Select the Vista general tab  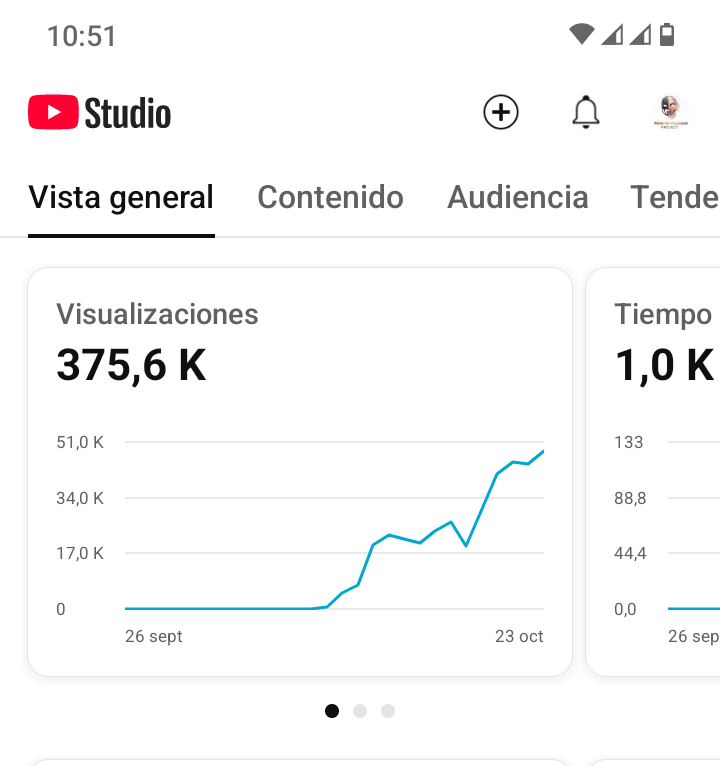click(121, 197)
